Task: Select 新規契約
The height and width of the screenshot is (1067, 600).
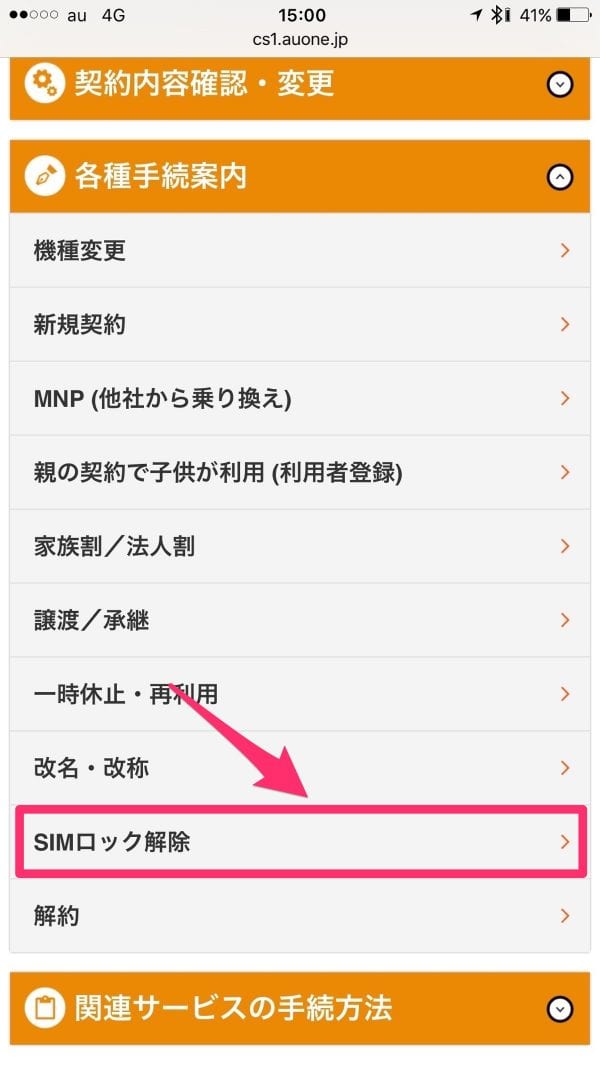Action: (x=292, y=324)
